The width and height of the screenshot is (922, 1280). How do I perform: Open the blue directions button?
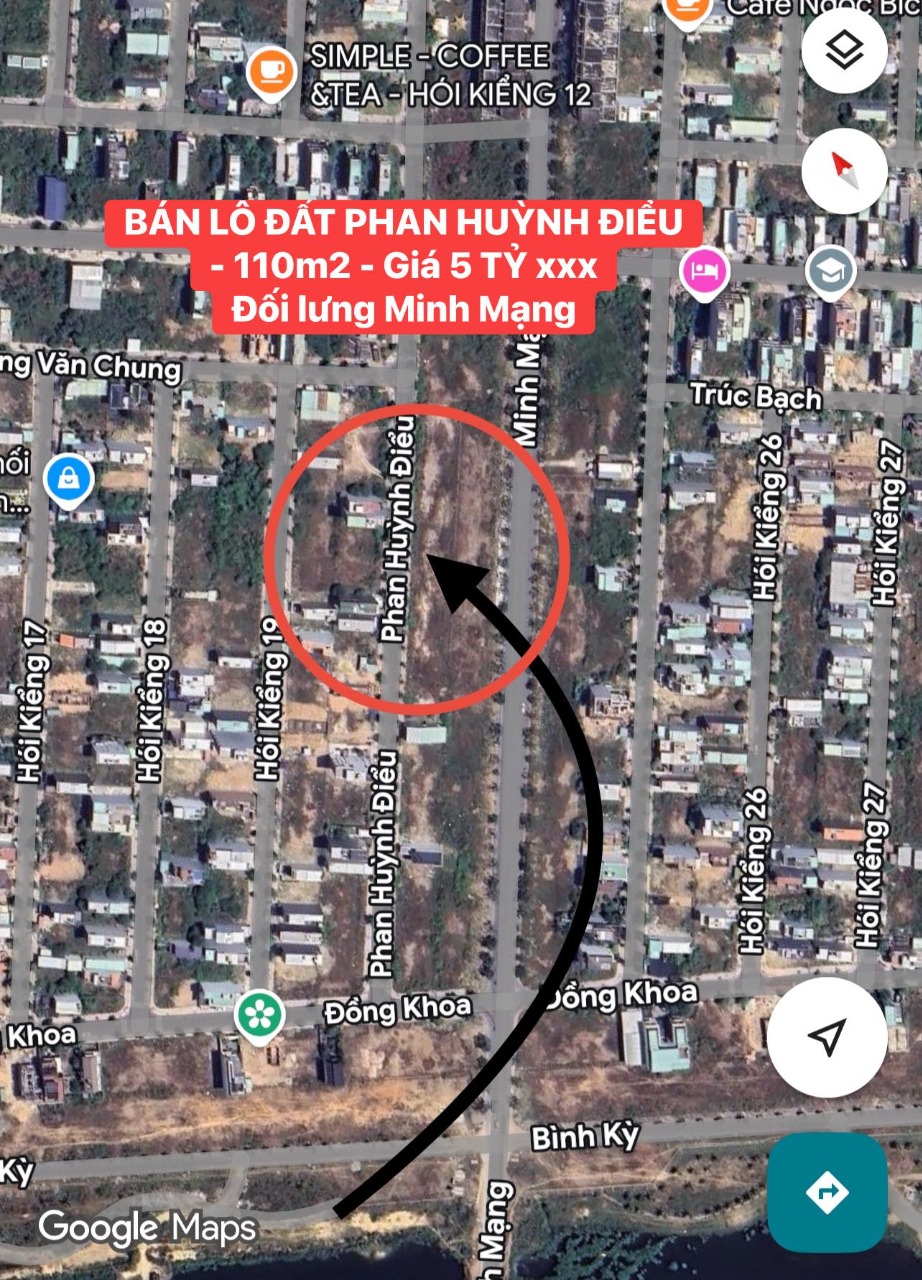(827, 1192)
